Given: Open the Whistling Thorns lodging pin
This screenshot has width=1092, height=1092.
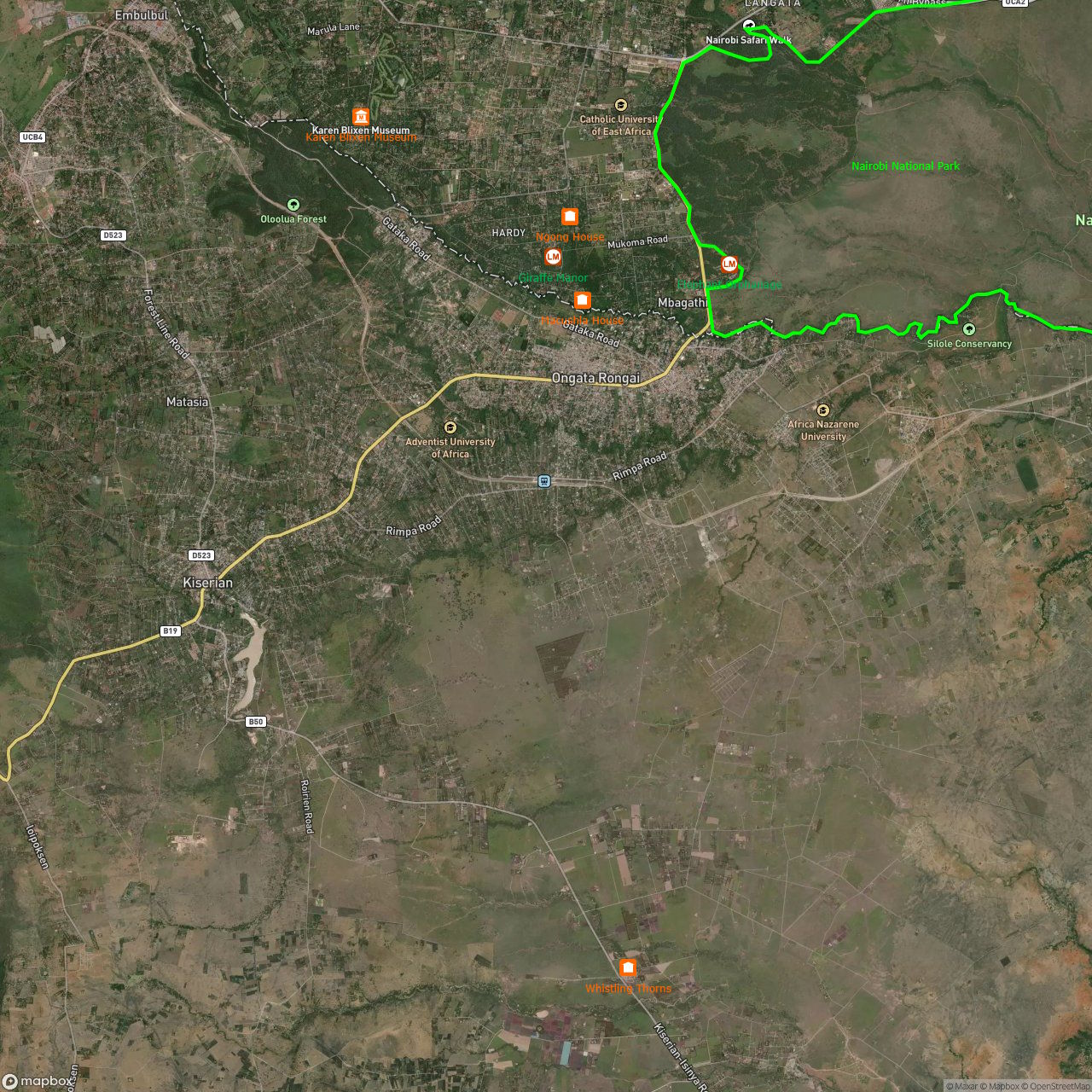Looking at the screenshot, I should click(628, 967).
